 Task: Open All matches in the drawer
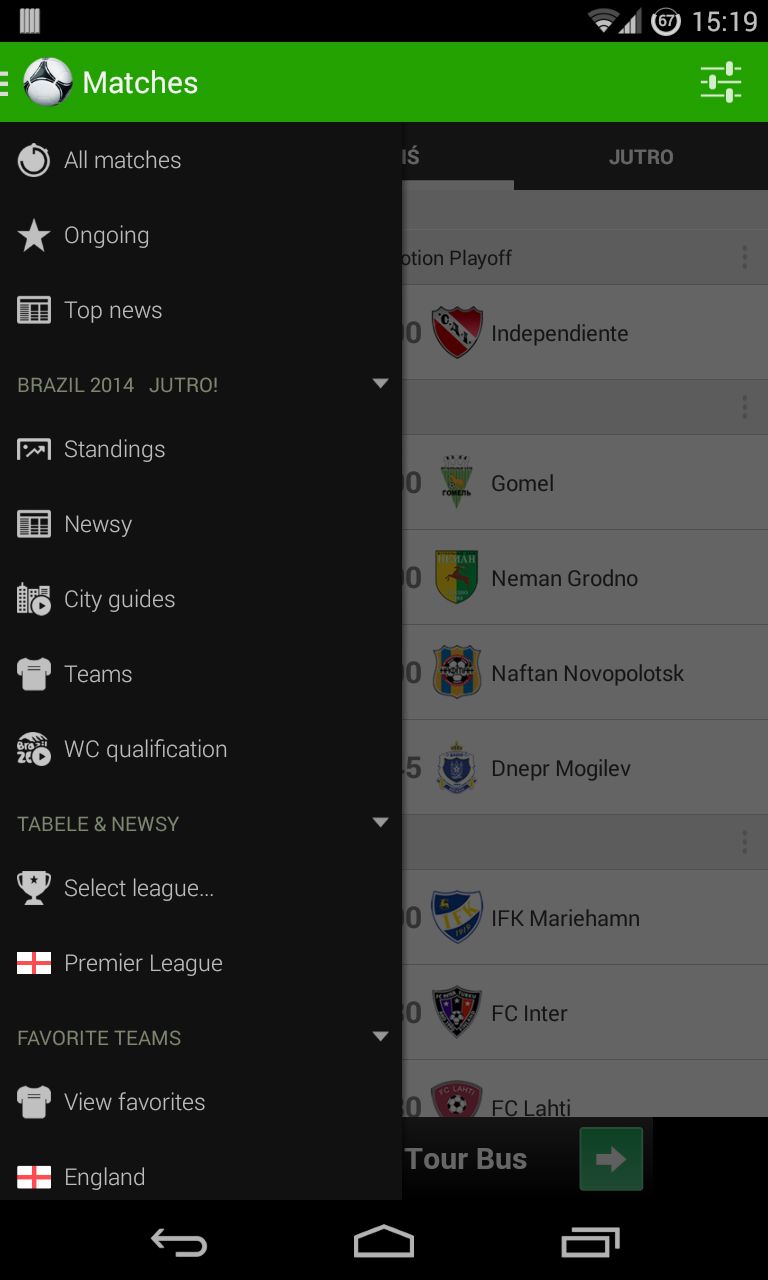pos(201,160)
